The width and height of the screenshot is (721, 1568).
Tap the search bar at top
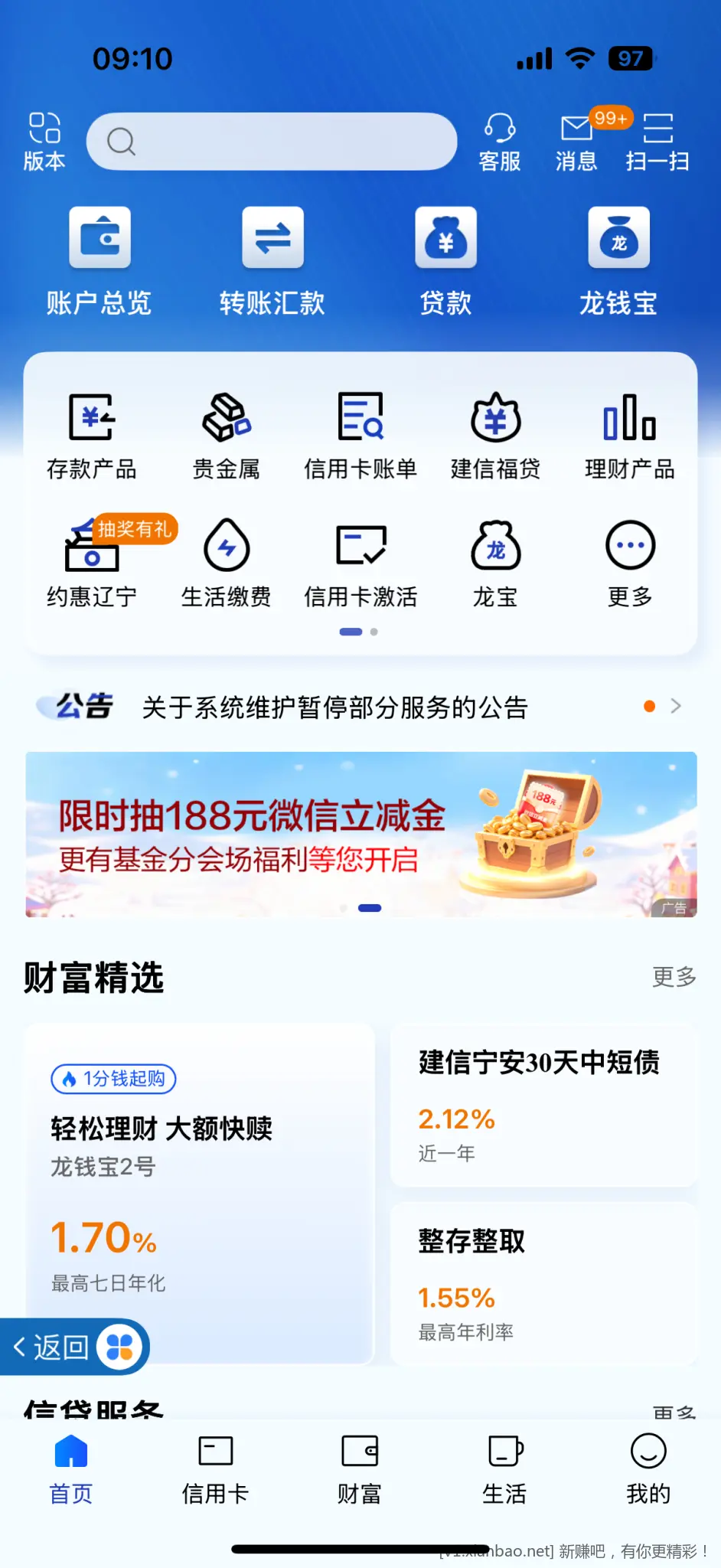coord(272,140)
